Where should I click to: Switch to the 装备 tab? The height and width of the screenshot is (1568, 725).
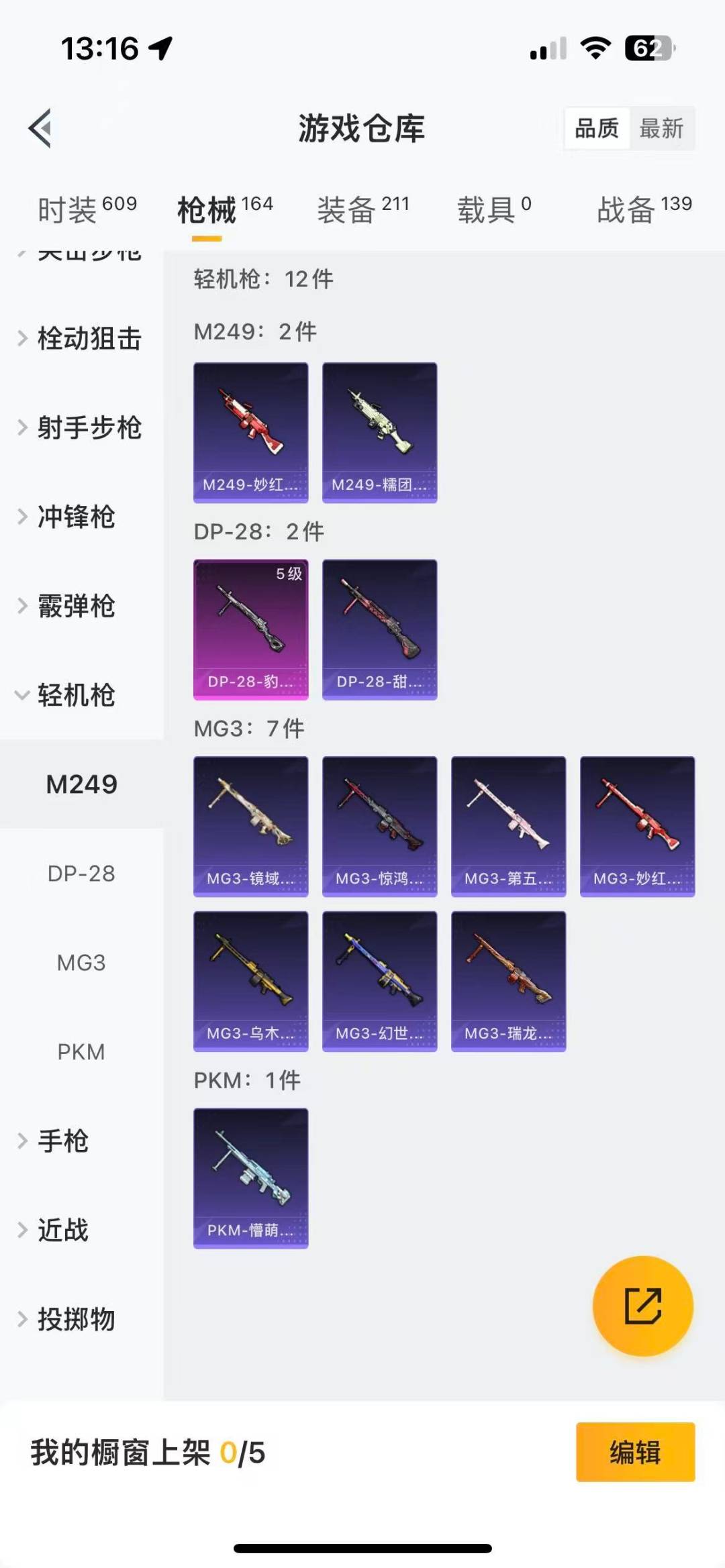tap(362, 209)
